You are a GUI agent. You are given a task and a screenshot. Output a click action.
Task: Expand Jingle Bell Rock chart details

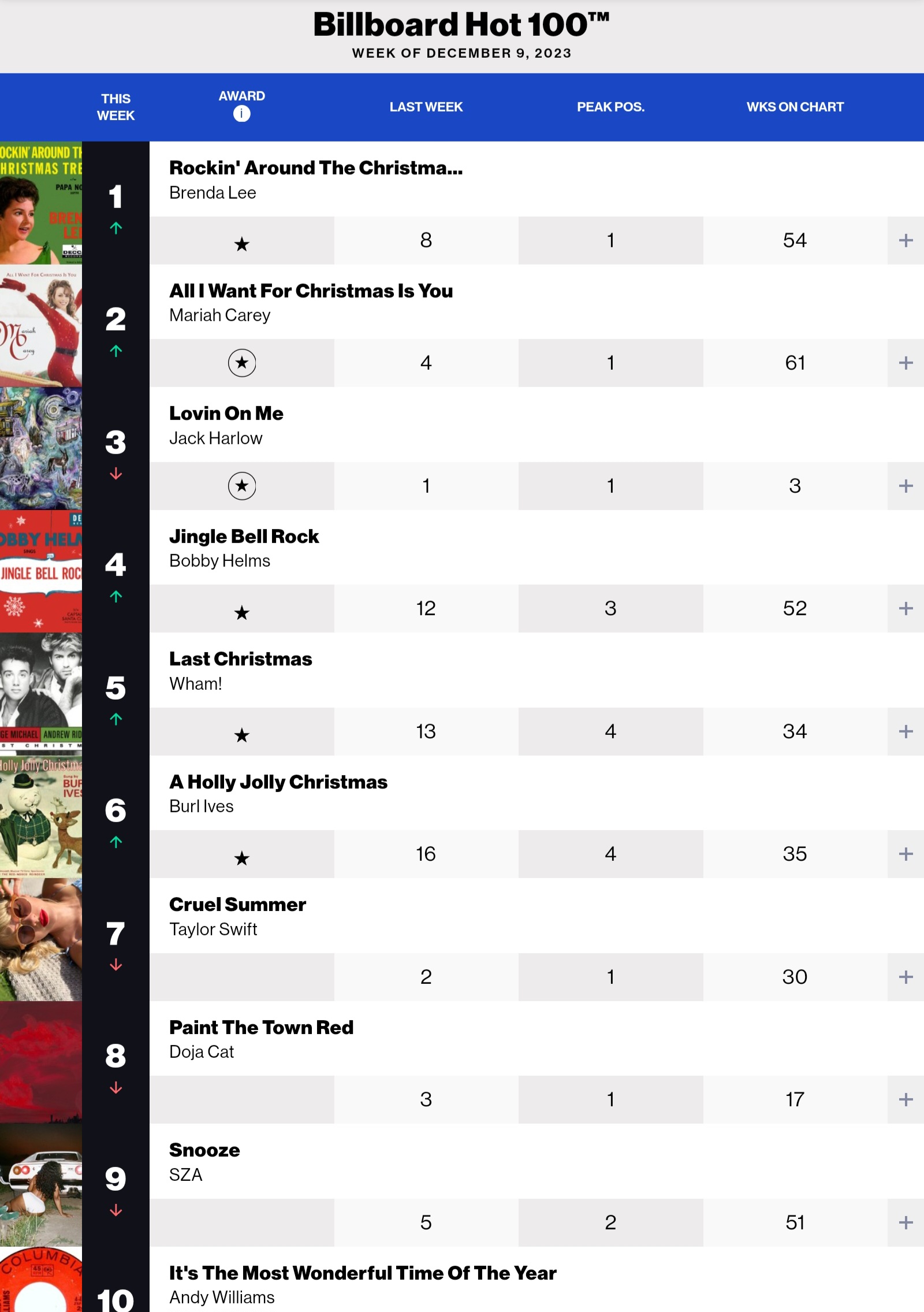coord(906,608)
